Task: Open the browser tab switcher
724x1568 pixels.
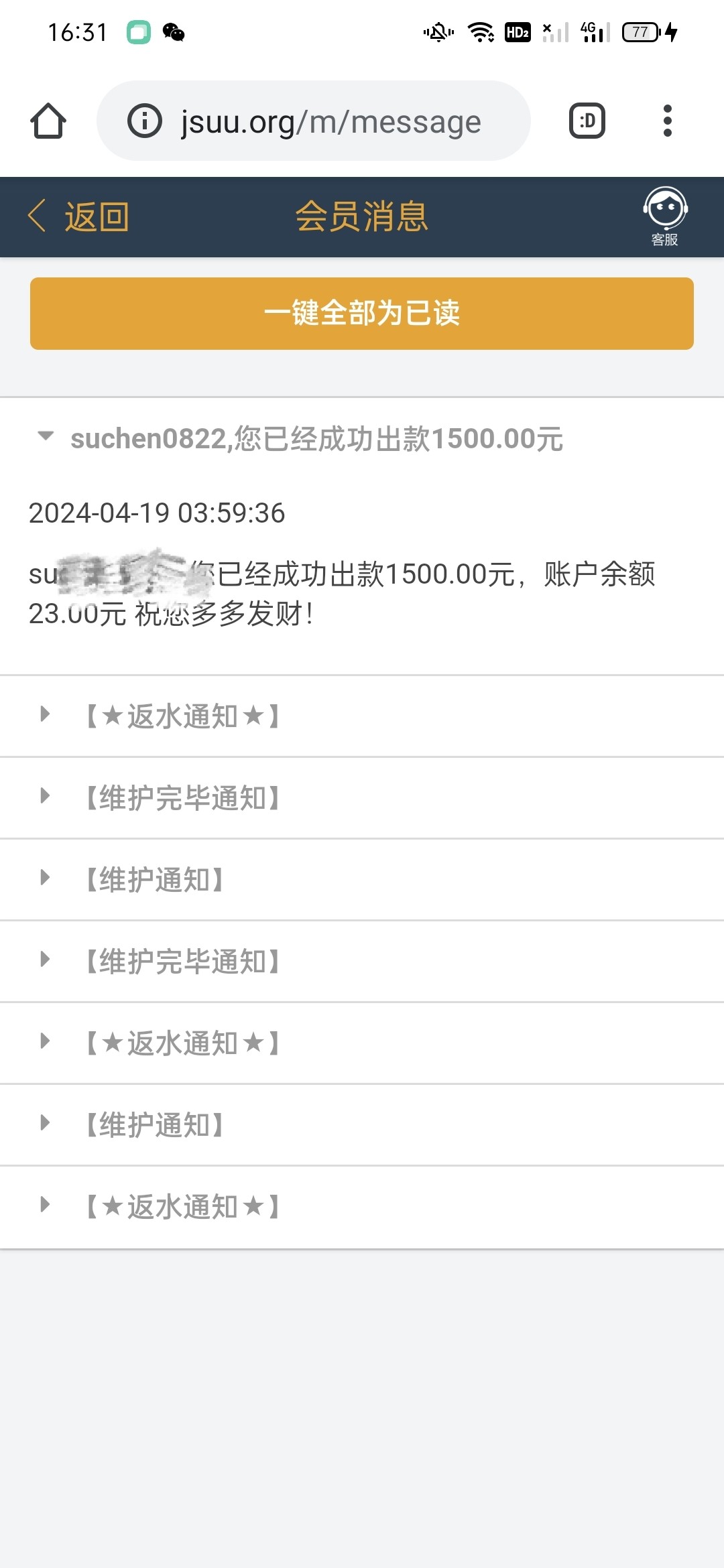Action: (587, 121)
